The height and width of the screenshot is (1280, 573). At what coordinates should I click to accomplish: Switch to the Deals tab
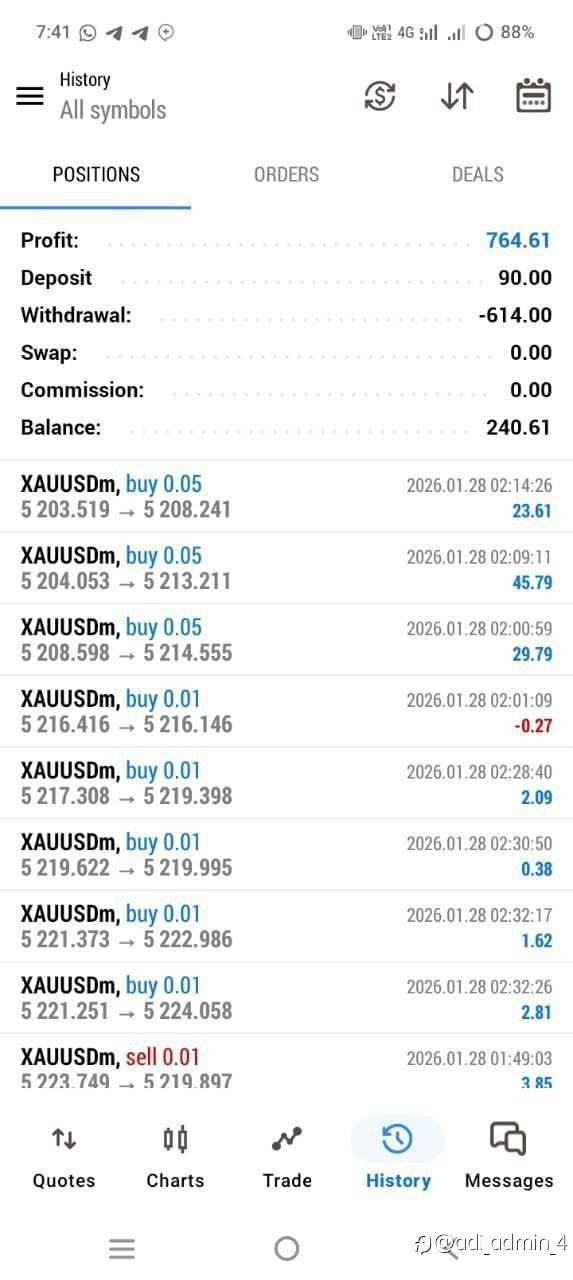478,174
